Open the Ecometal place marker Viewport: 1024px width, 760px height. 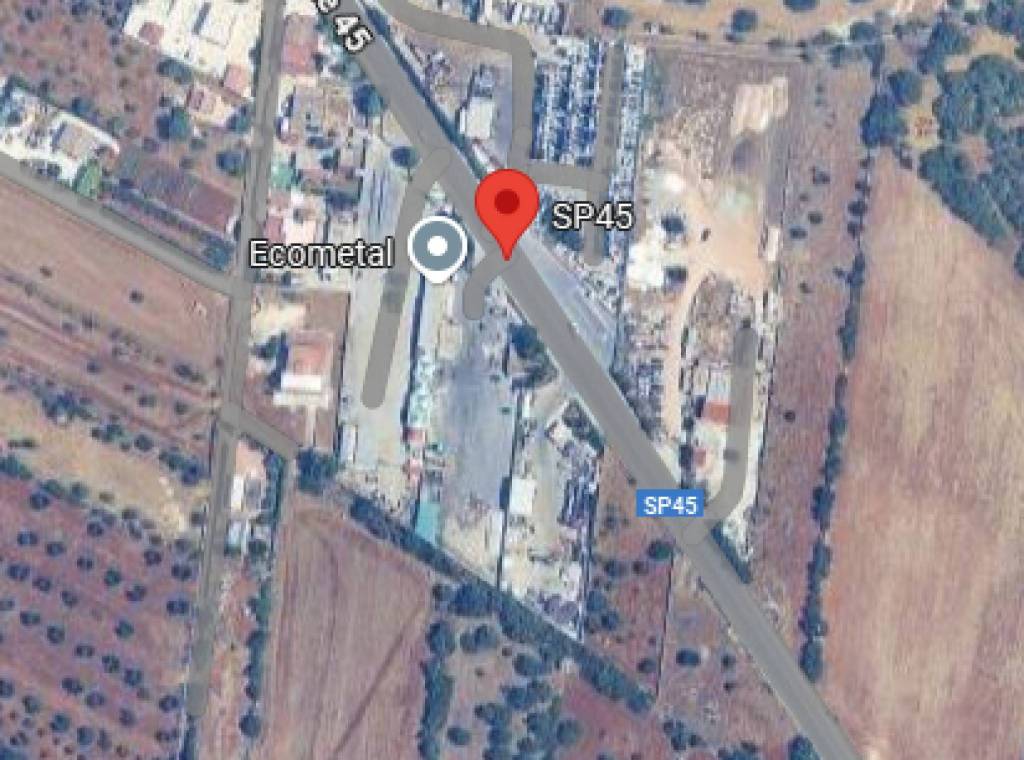pos(438,247)
